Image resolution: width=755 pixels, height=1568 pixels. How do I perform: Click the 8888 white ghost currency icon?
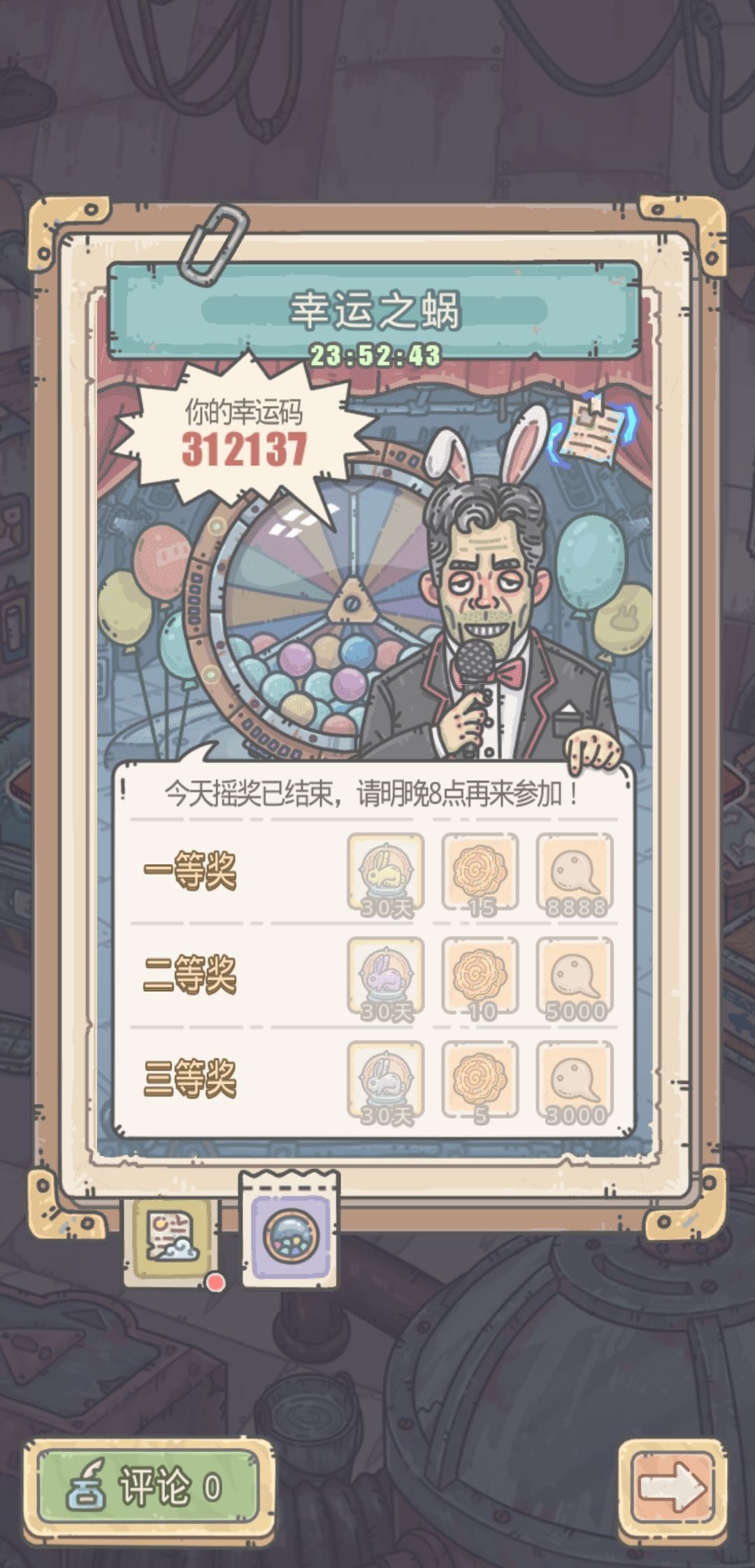573,869
